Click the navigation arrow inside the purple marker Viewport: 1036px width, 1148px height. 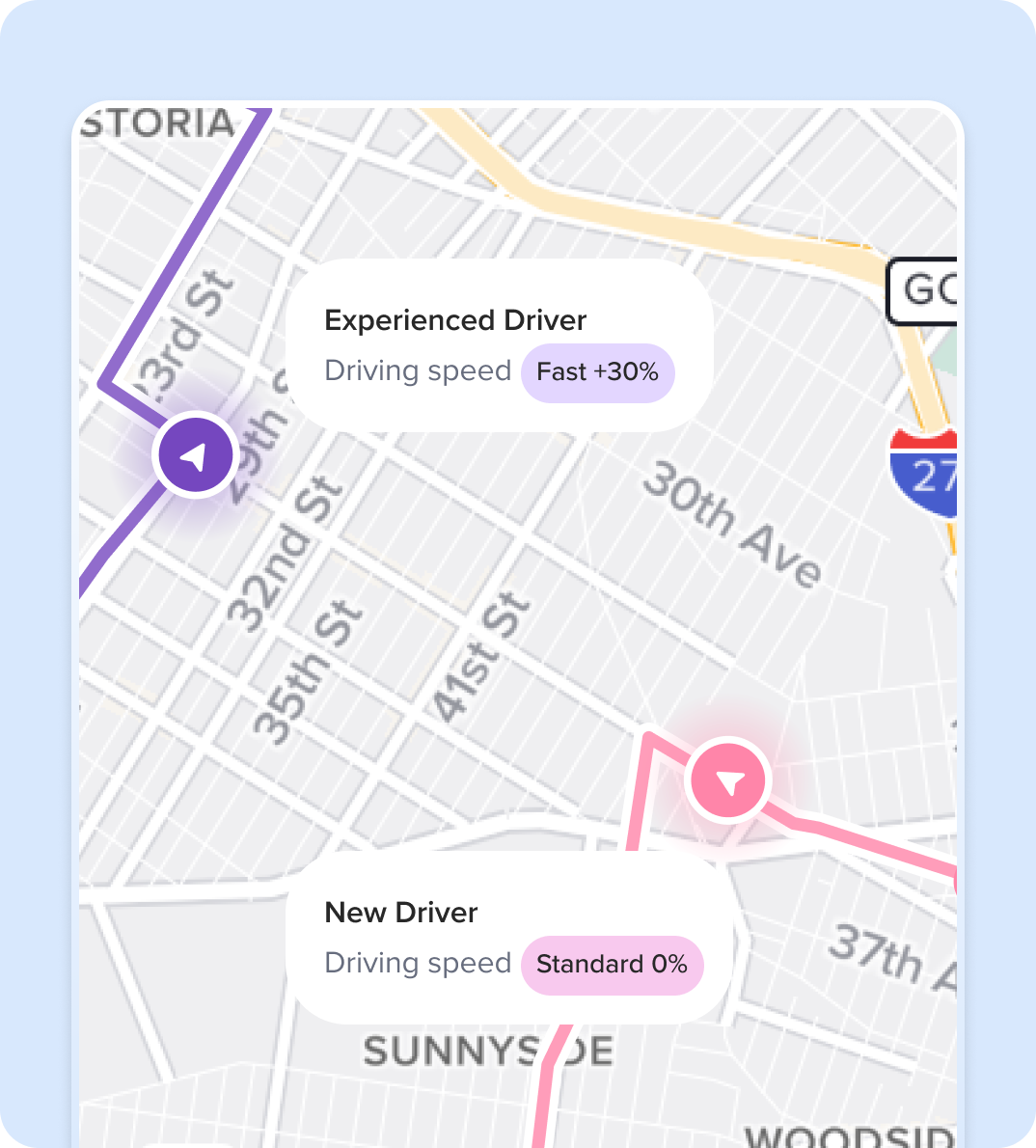coord(194,454)
